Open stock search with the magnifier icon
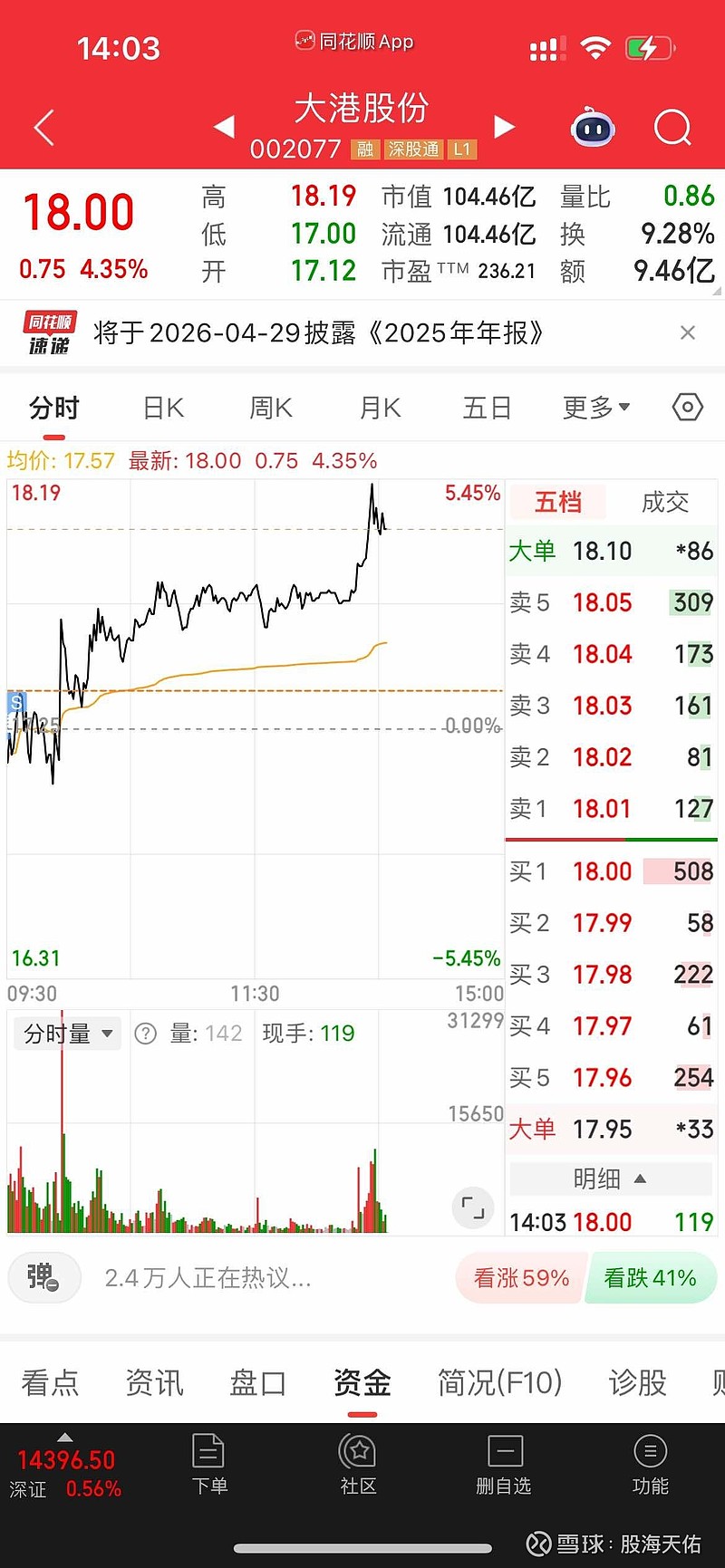The height and width of the screenshot is (1568, 725). coord(672,128)
